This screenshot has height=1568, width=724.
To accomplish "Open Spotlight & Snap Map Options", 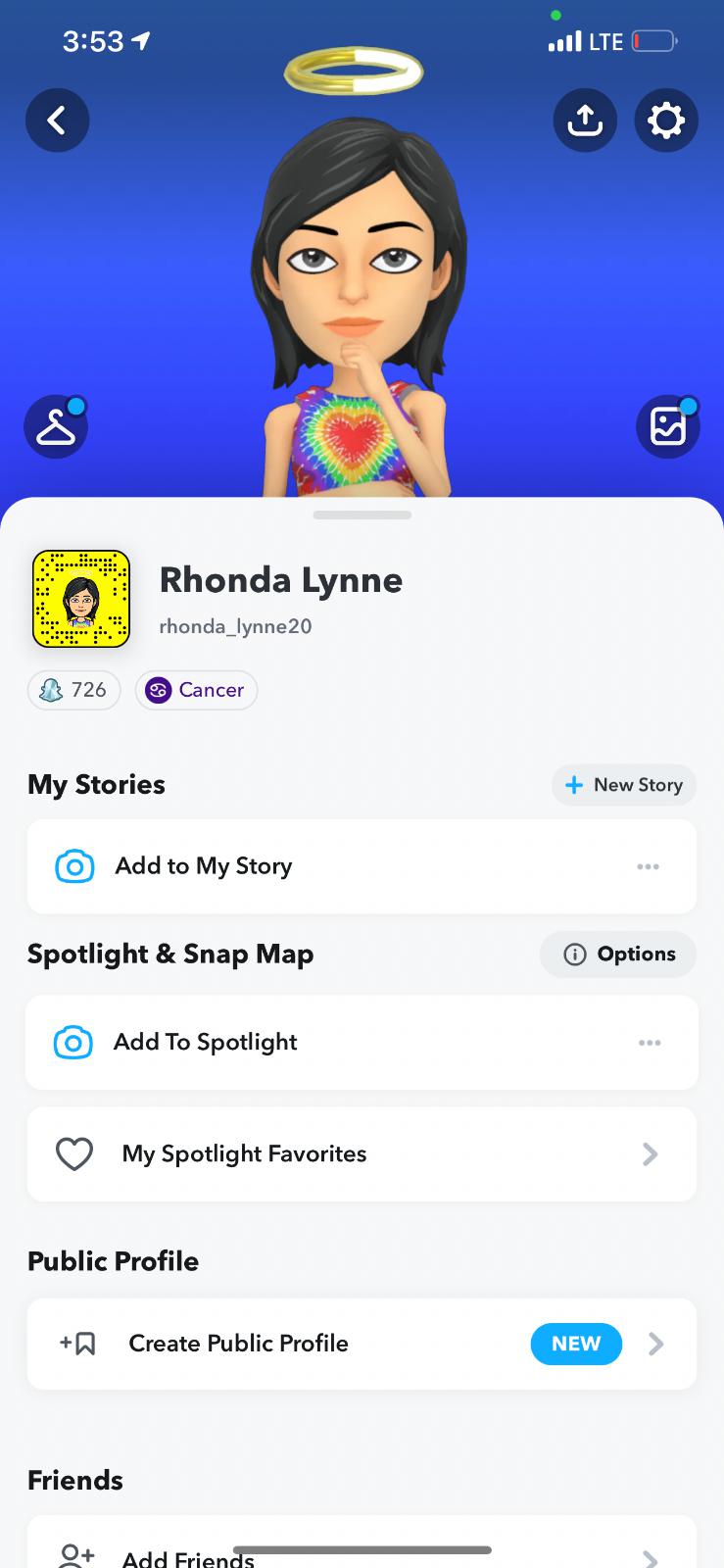I will pos(618,955).
